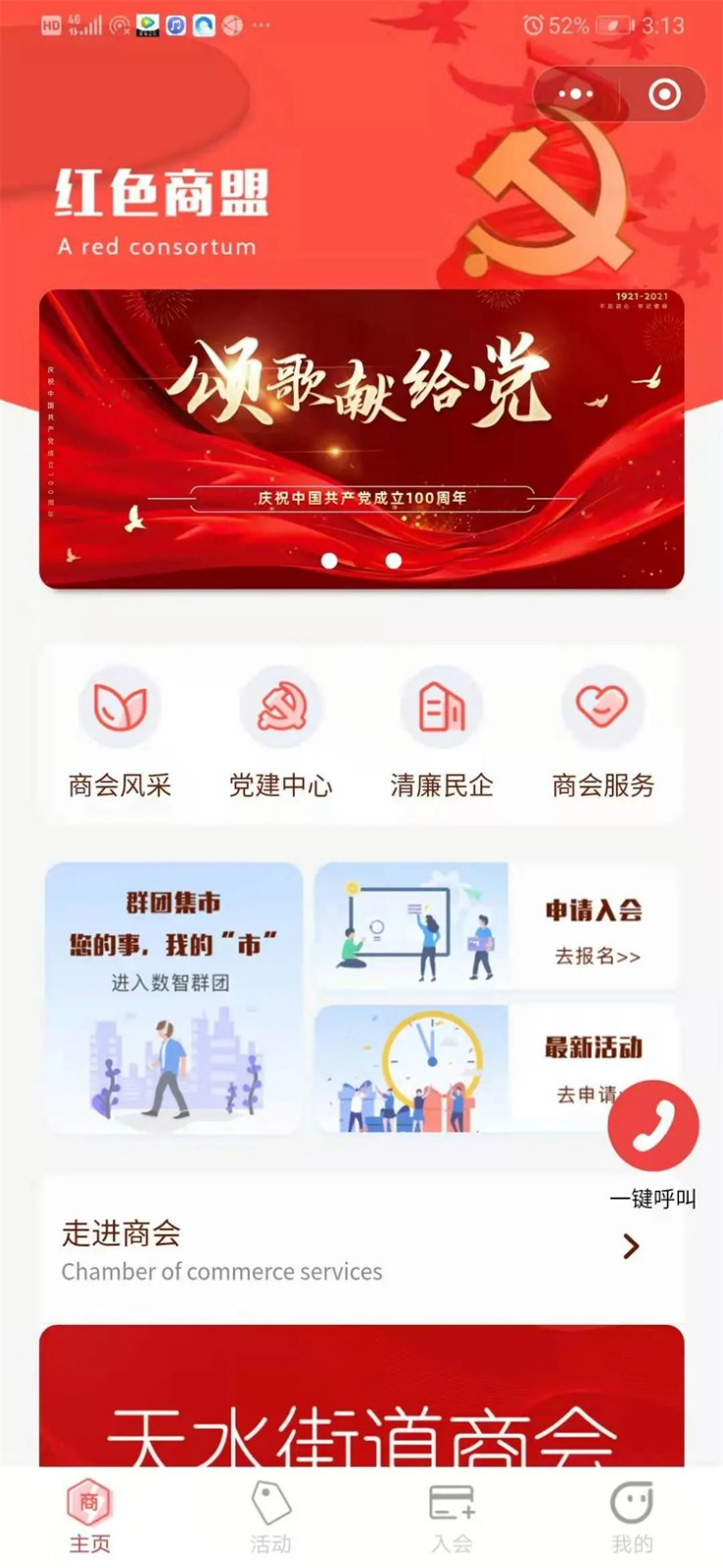The image size is (723, 1568).
Task: Select the 主页 tab
Action: [x=89, y=1517]
